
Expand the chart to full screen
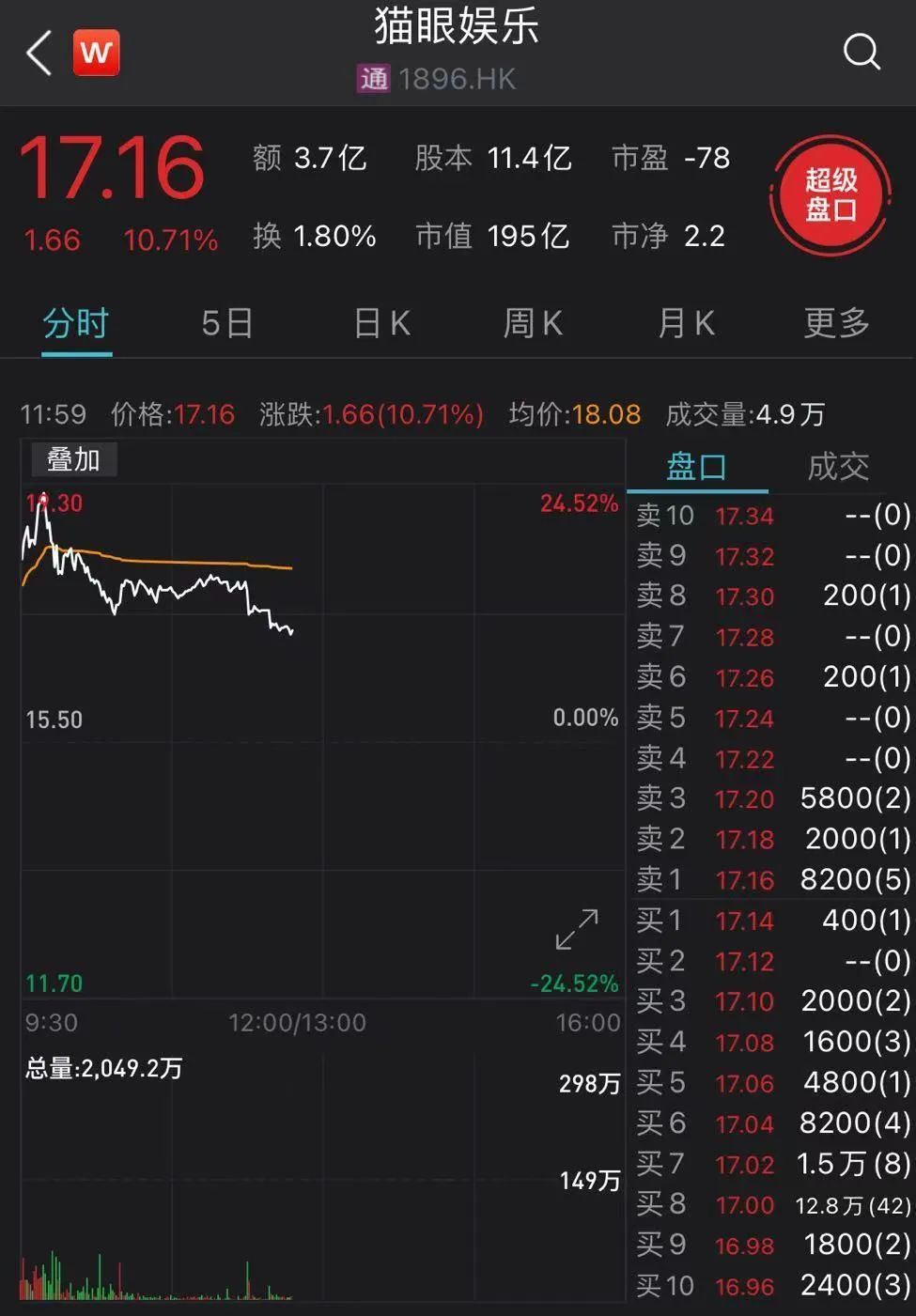pos(577,929)
